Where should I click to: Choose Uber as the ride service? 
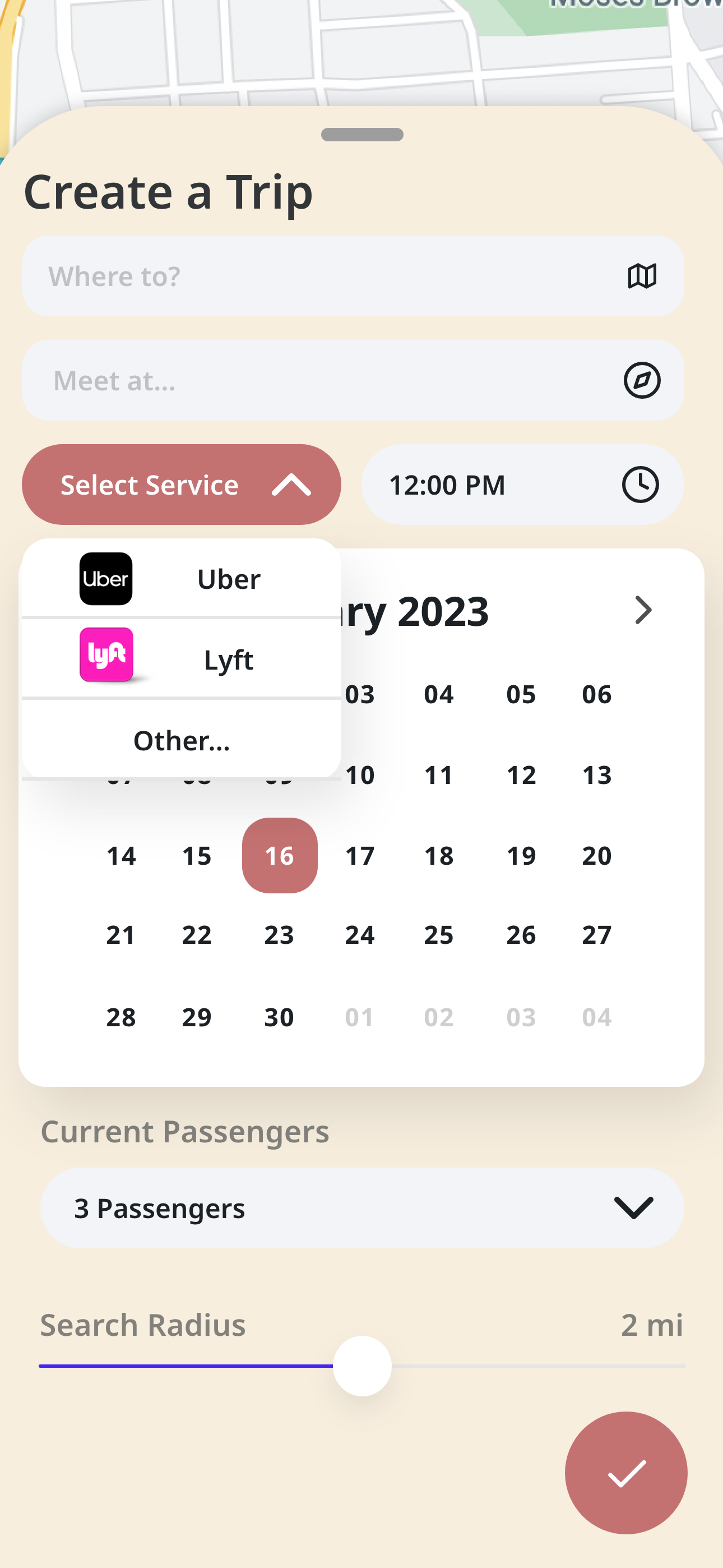tap(182, 578)
